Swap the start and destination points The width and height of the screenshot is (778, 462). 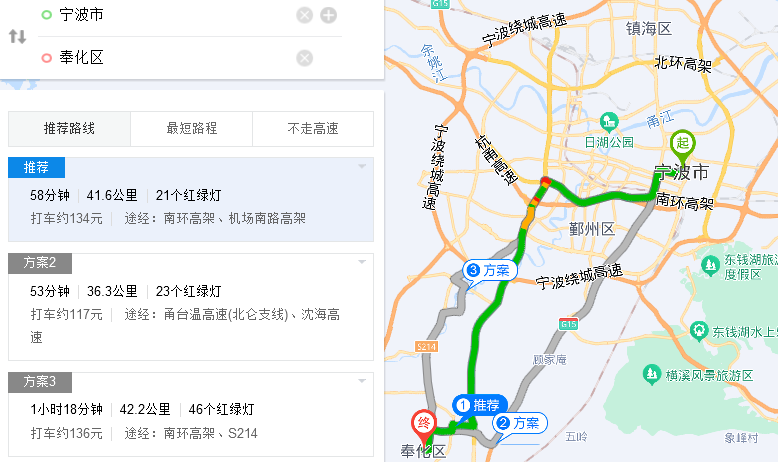click(17, 37)
